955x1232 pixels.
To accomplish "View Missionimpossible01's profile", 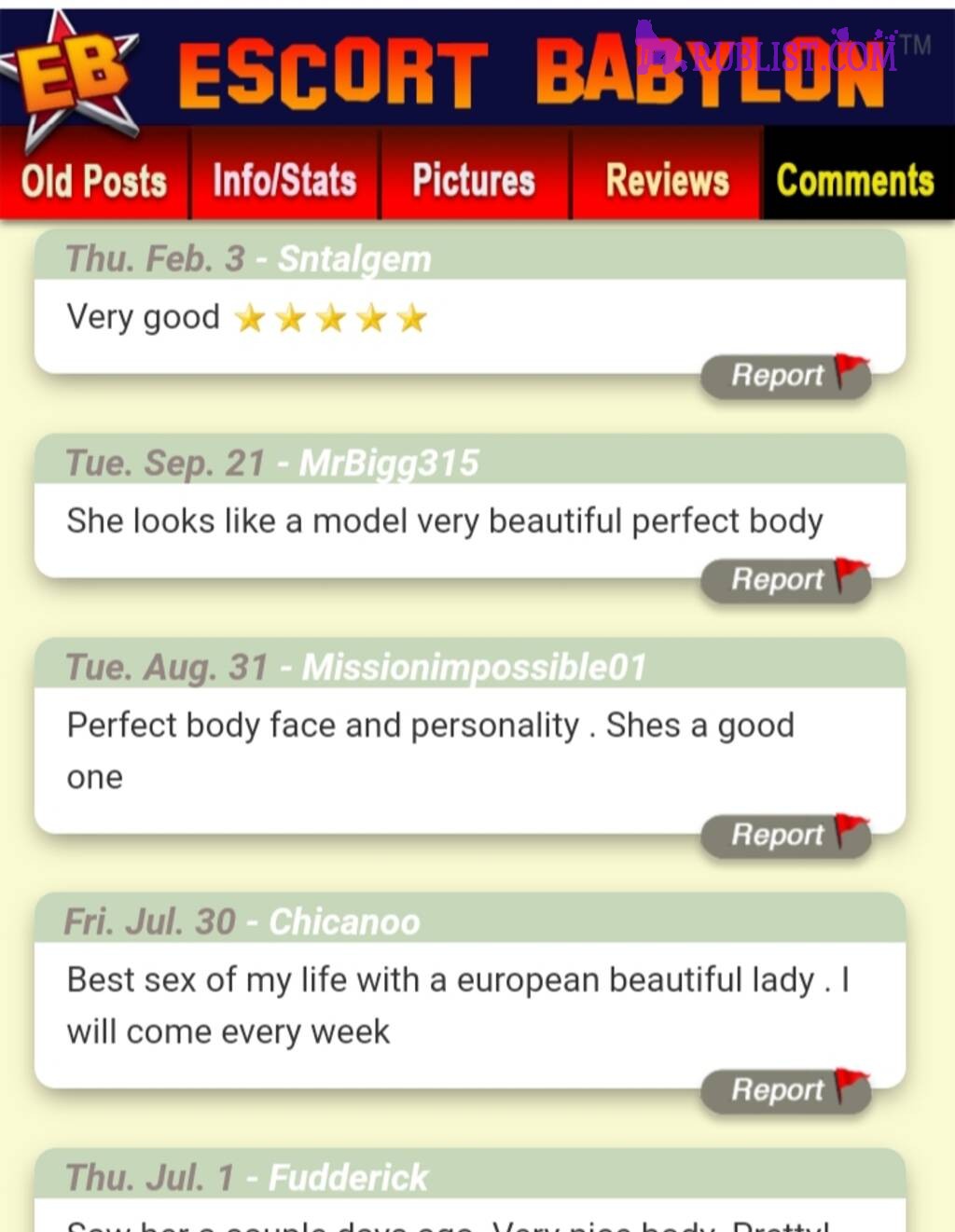I will point(474,668).
